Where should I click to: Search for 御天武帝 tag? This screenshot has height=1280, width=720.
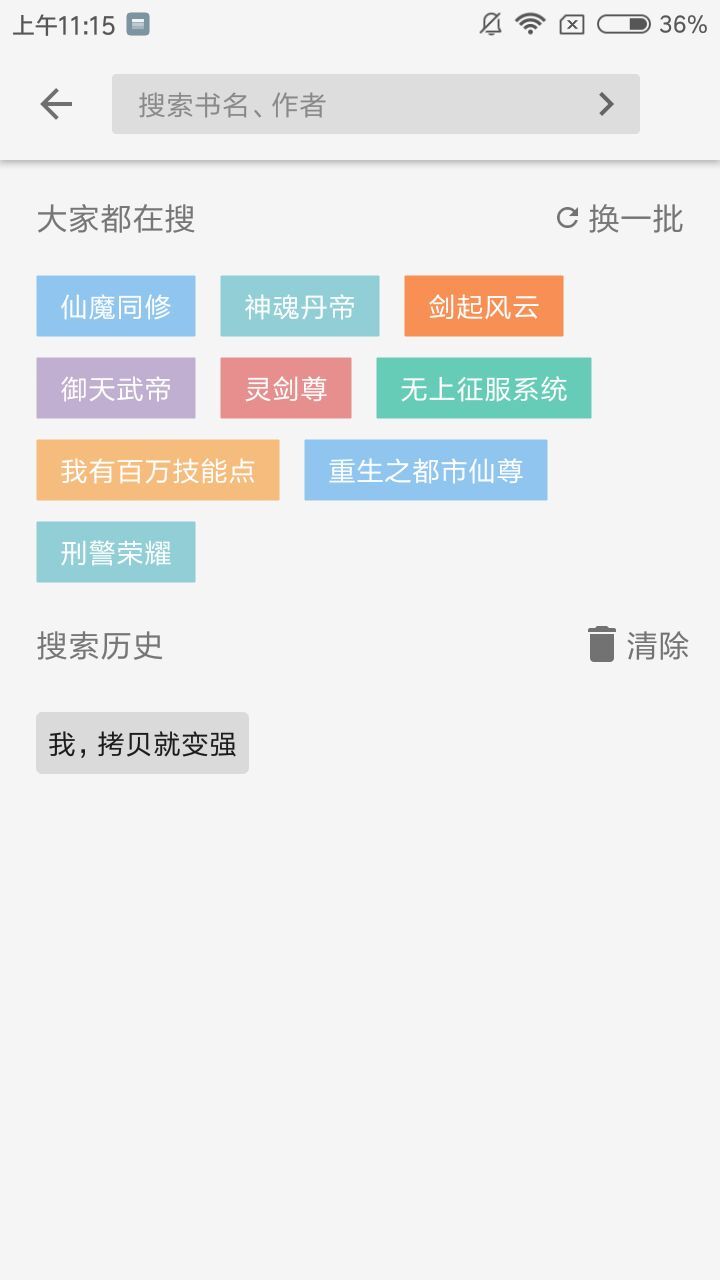click(116, 388)
